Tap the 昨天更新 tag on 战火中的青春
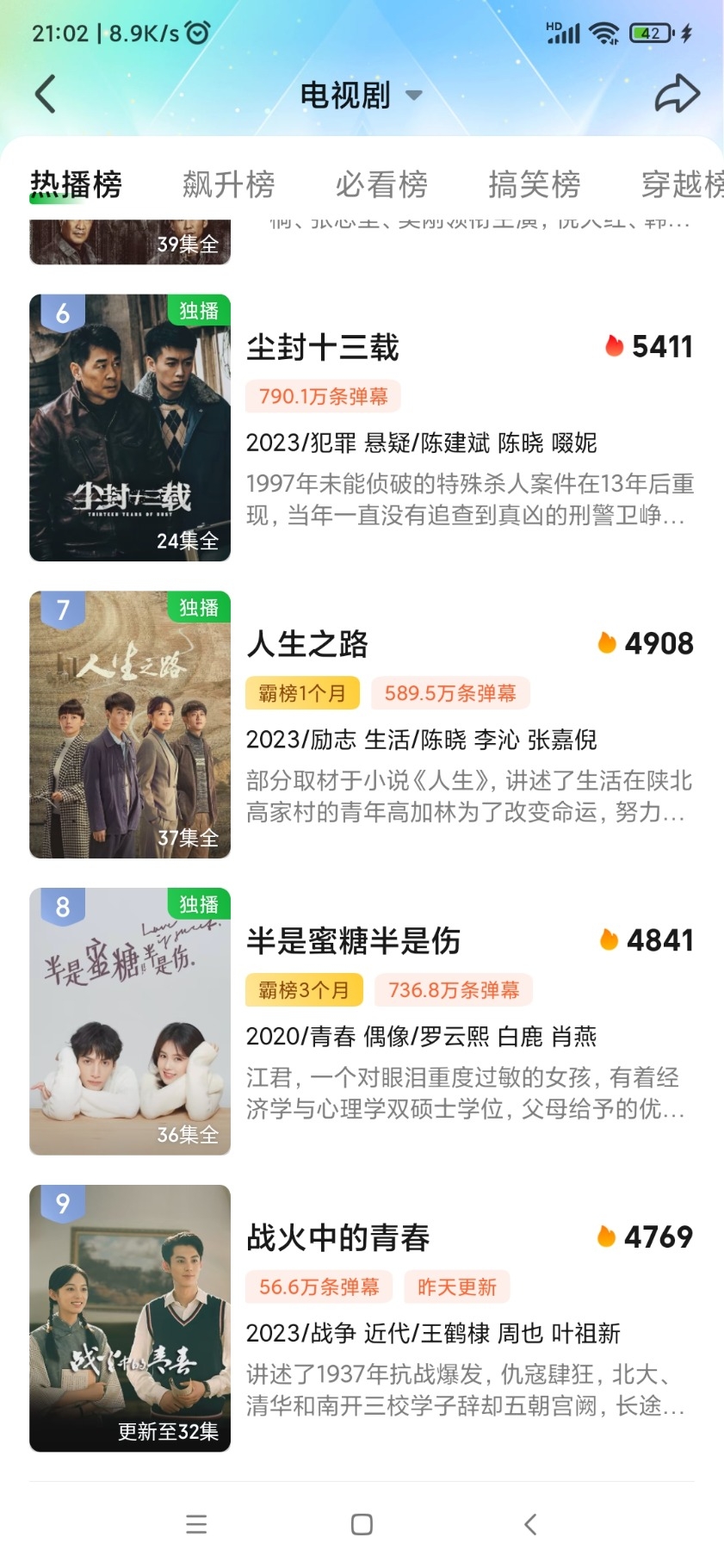 pyautogui.click(x=457, y=1286)
